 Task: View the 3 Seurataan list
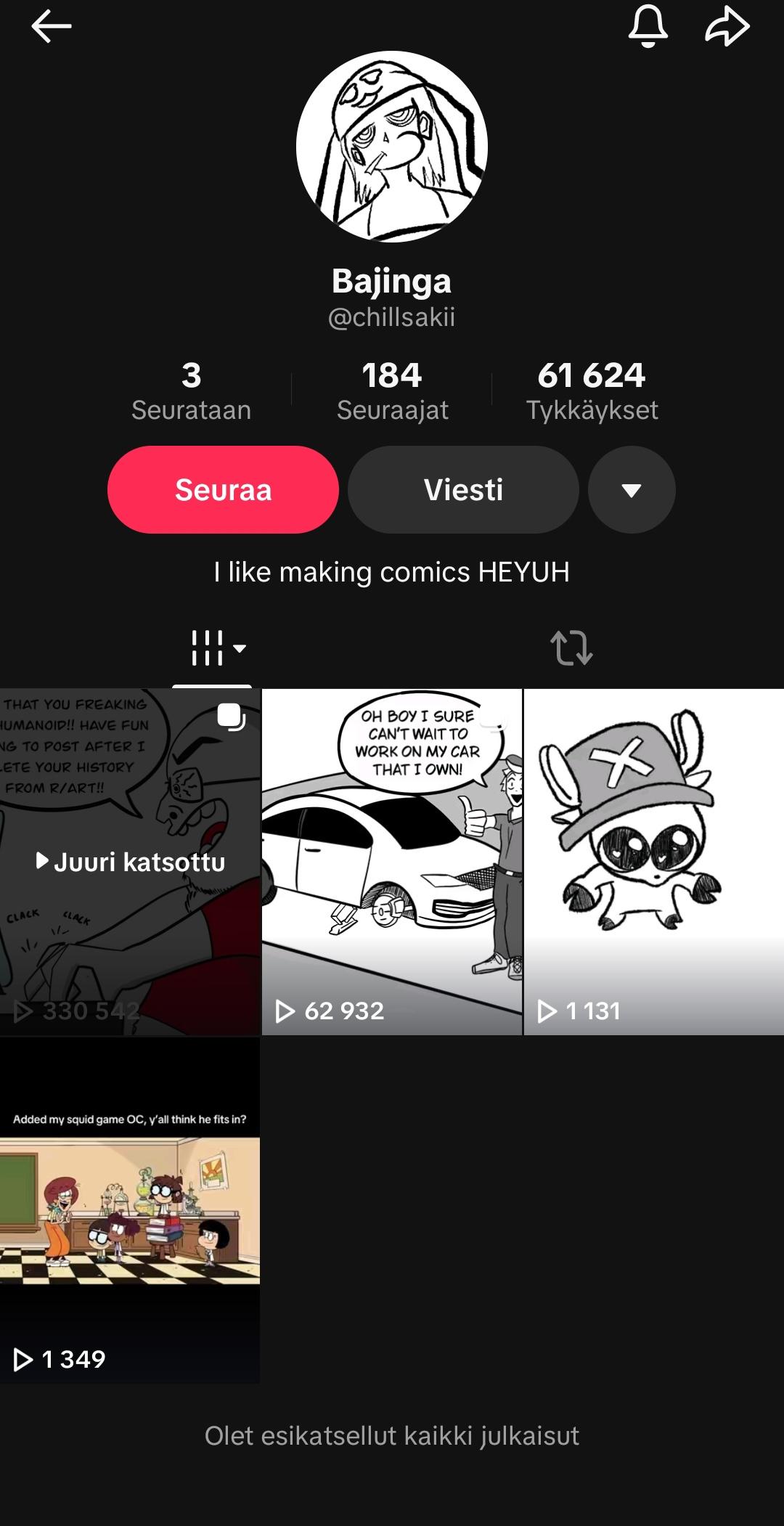191,391
